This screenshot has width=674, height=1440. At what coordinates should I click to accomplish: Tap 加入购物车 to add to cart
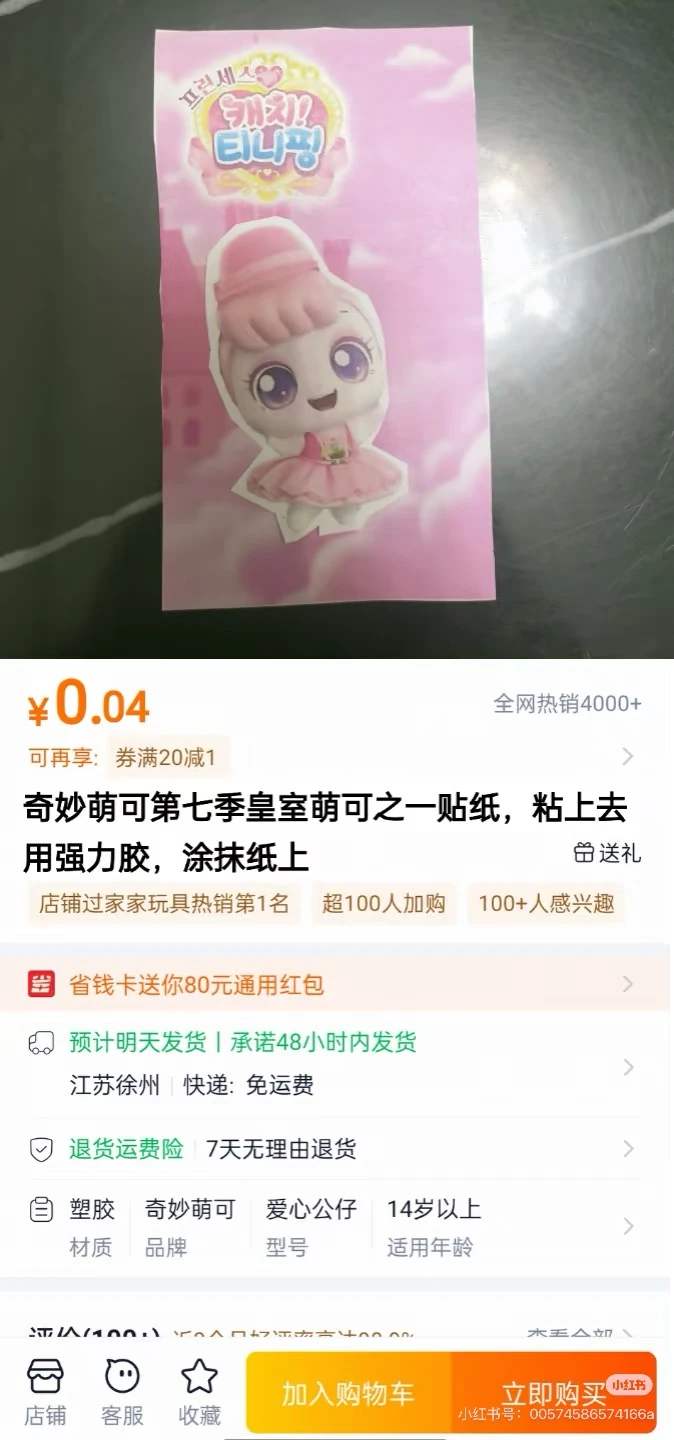coord(348,1393)
